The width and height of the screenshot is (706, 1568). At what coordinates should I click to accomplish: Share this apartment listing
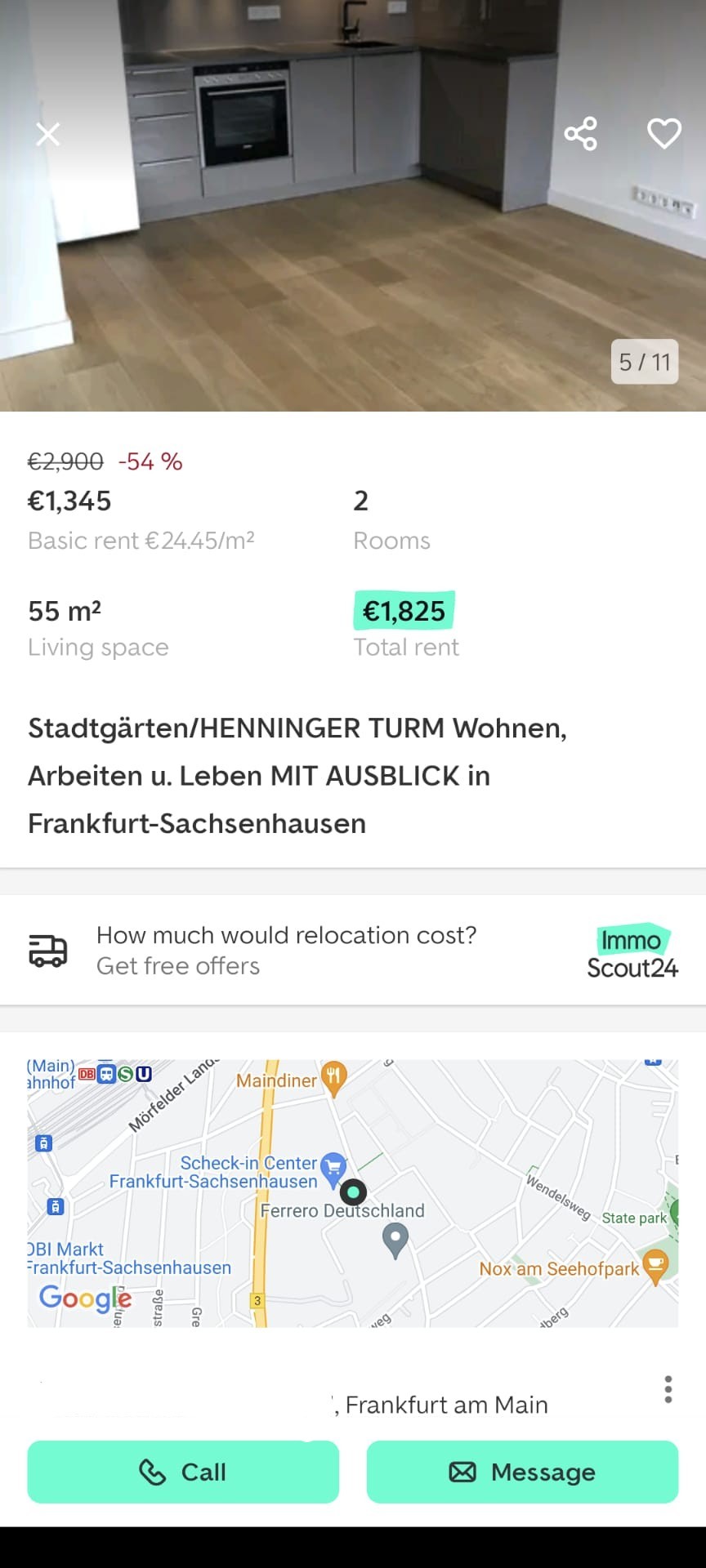pos(581,134)
